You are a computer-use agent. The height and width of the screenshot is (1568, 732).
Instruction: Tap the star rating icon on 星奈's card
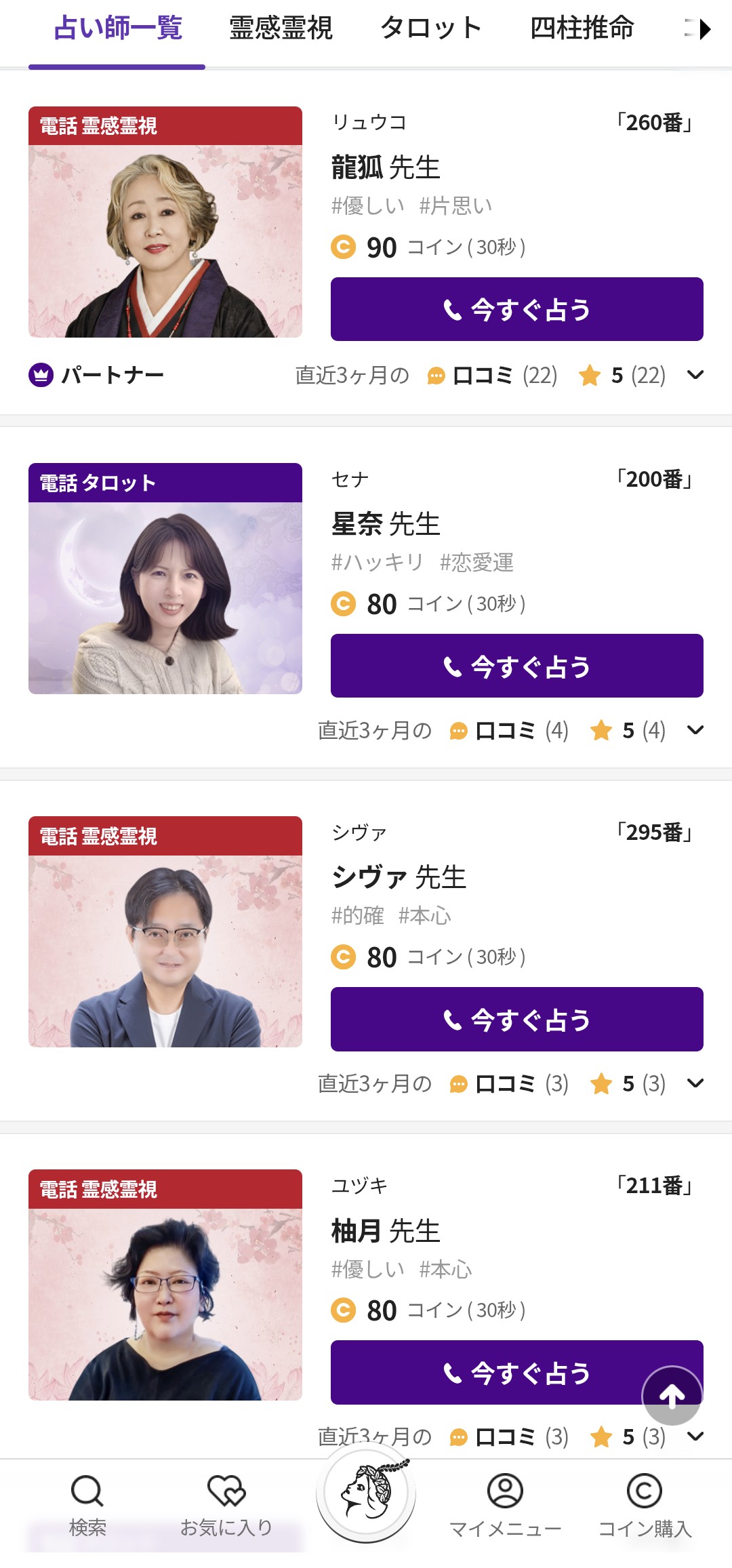point(603,731)
